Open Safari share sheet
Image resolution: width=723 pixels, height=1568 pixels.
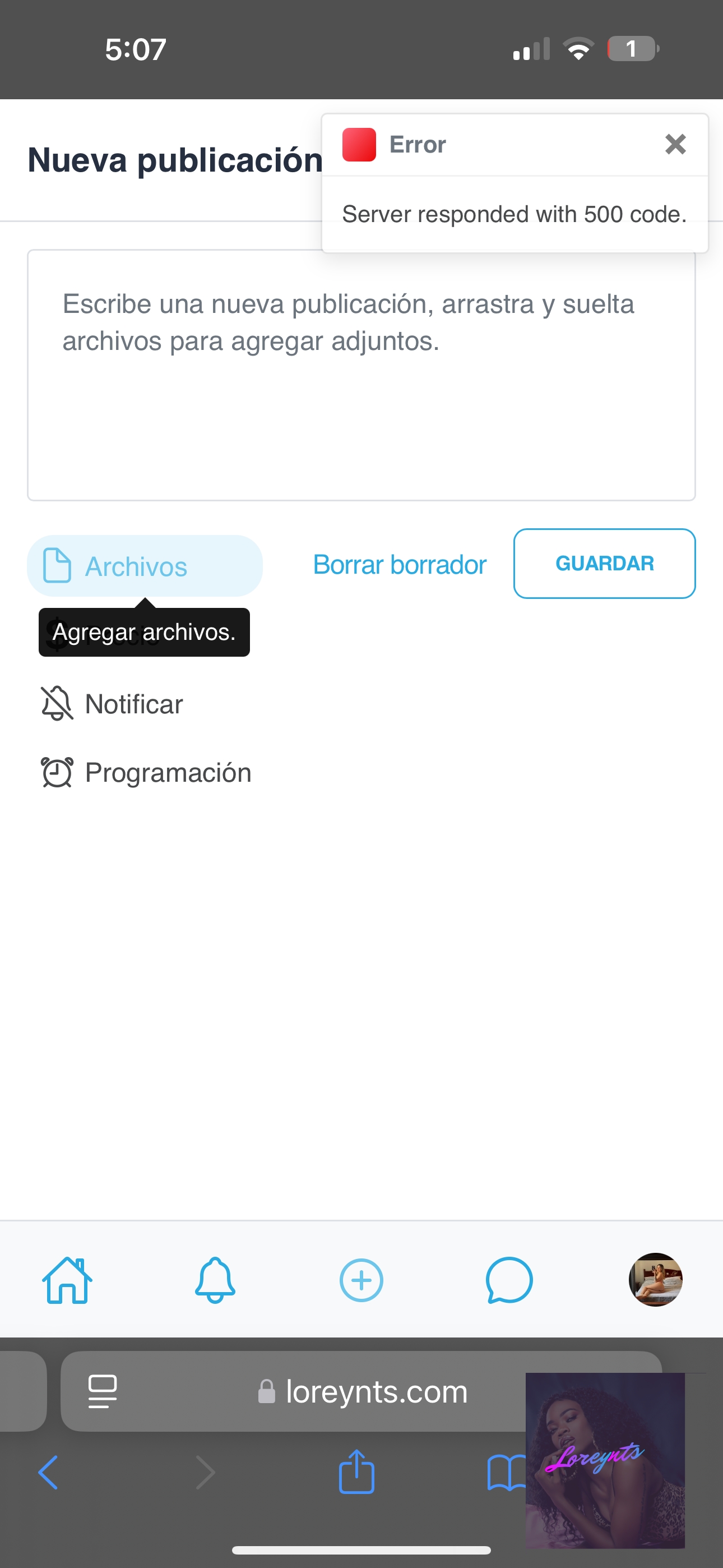coord(356,1472)
